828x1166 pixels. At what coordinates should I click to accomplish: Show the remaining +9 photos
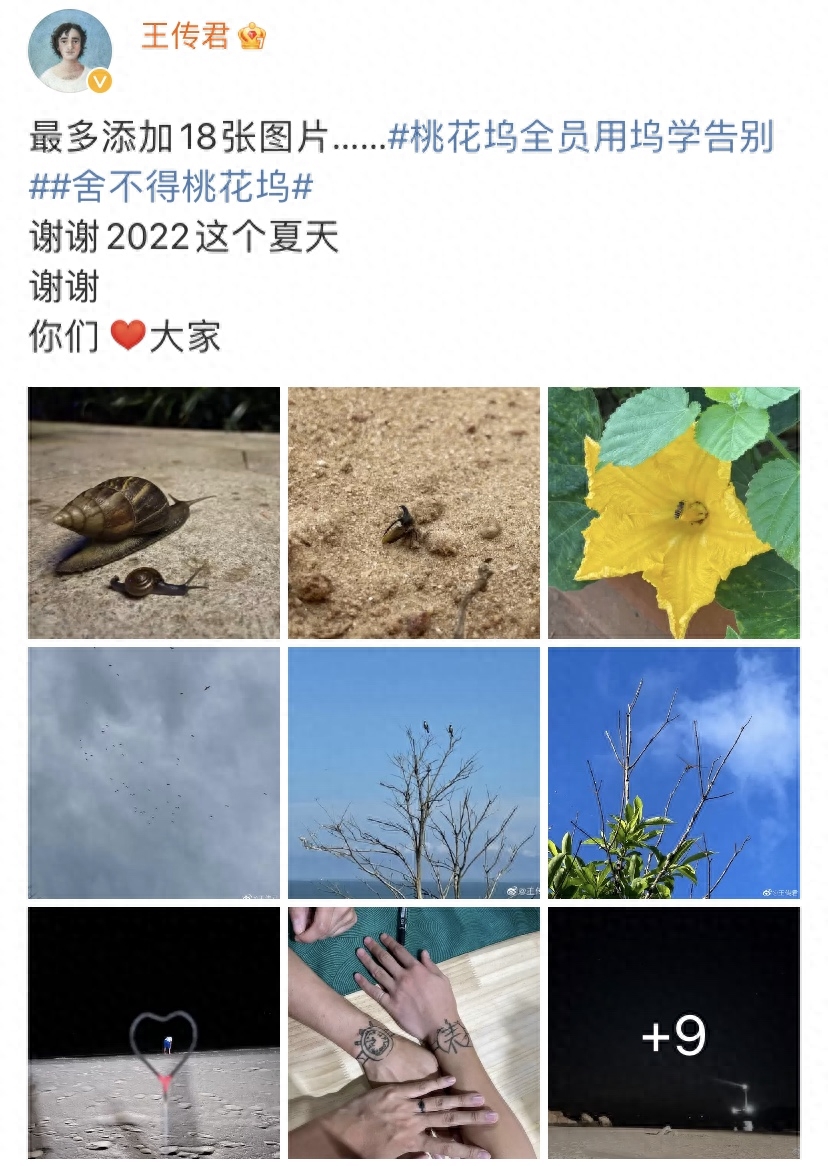(x=673, y=1032)
